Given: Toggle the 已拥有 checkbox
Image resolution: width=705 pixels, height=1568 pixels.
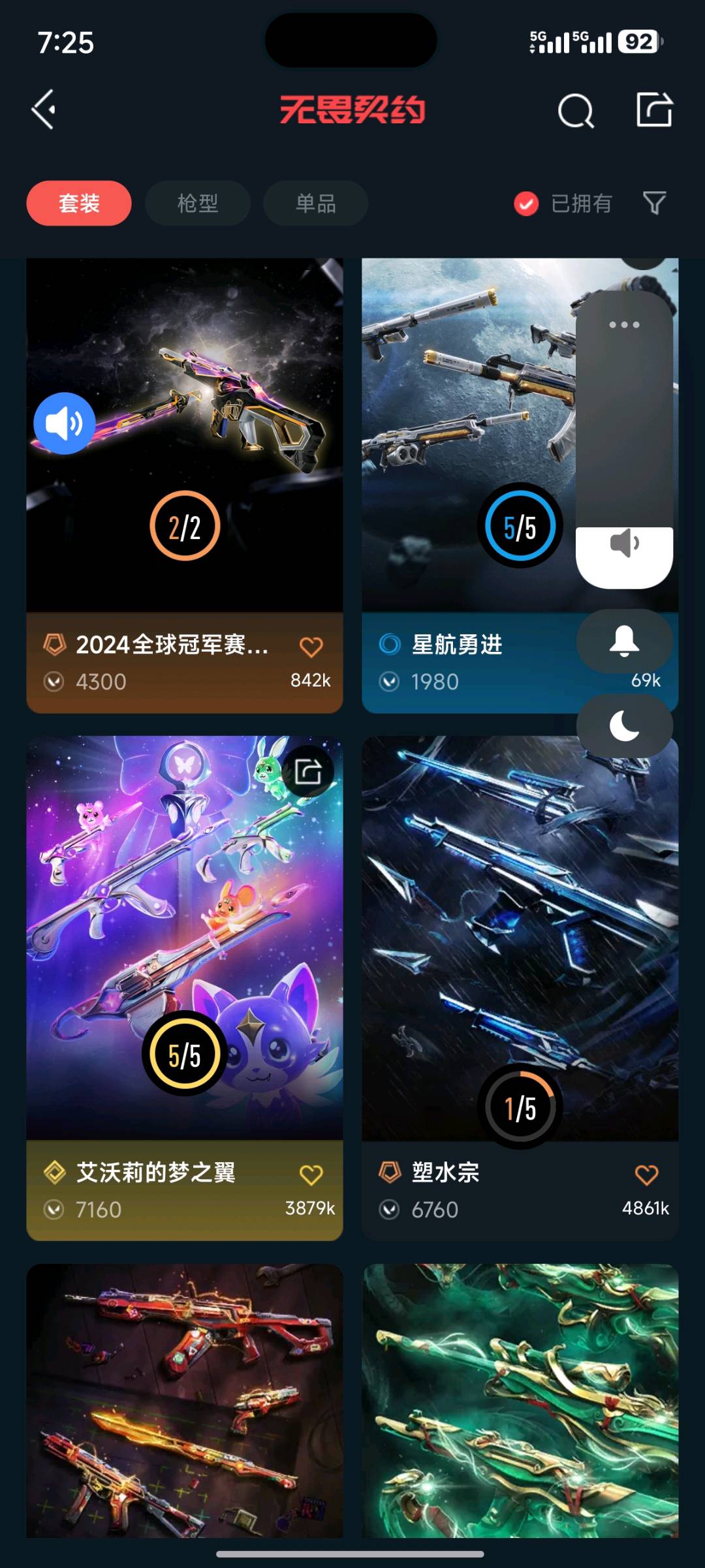Looking at the screenshot, I should point(526,204).
